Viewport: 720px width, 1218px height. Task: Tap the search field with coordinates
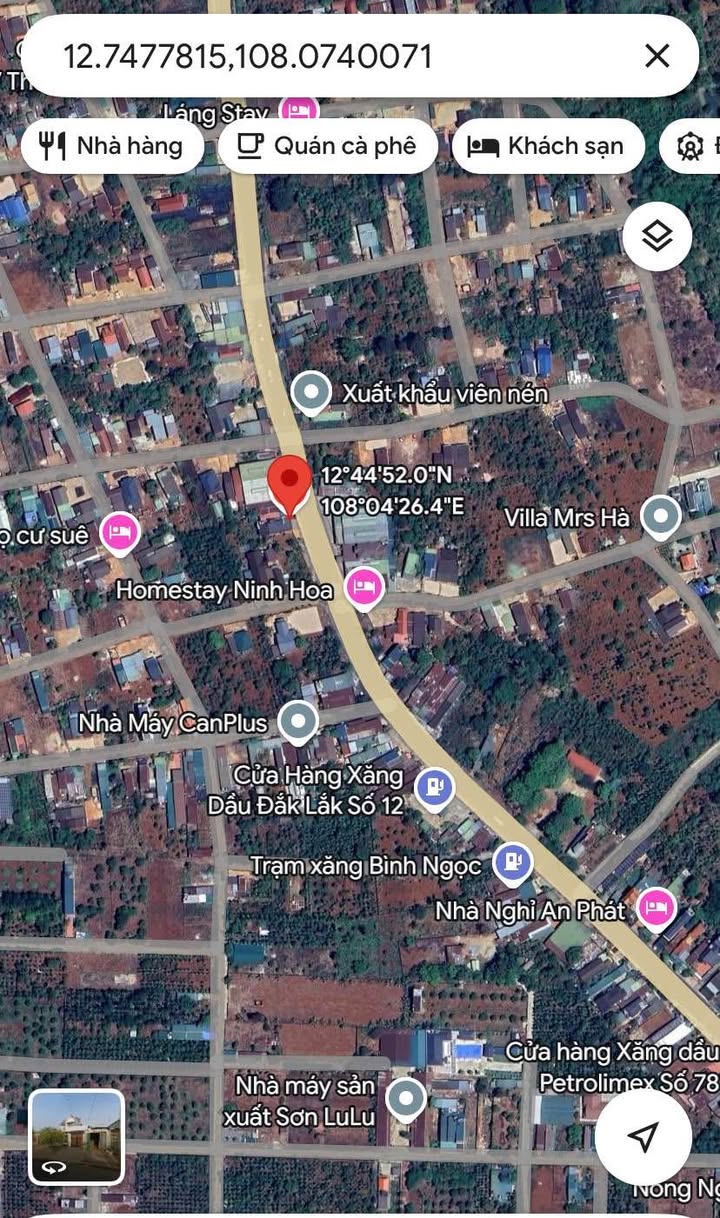pyautogui.click(x=300, y=56)
